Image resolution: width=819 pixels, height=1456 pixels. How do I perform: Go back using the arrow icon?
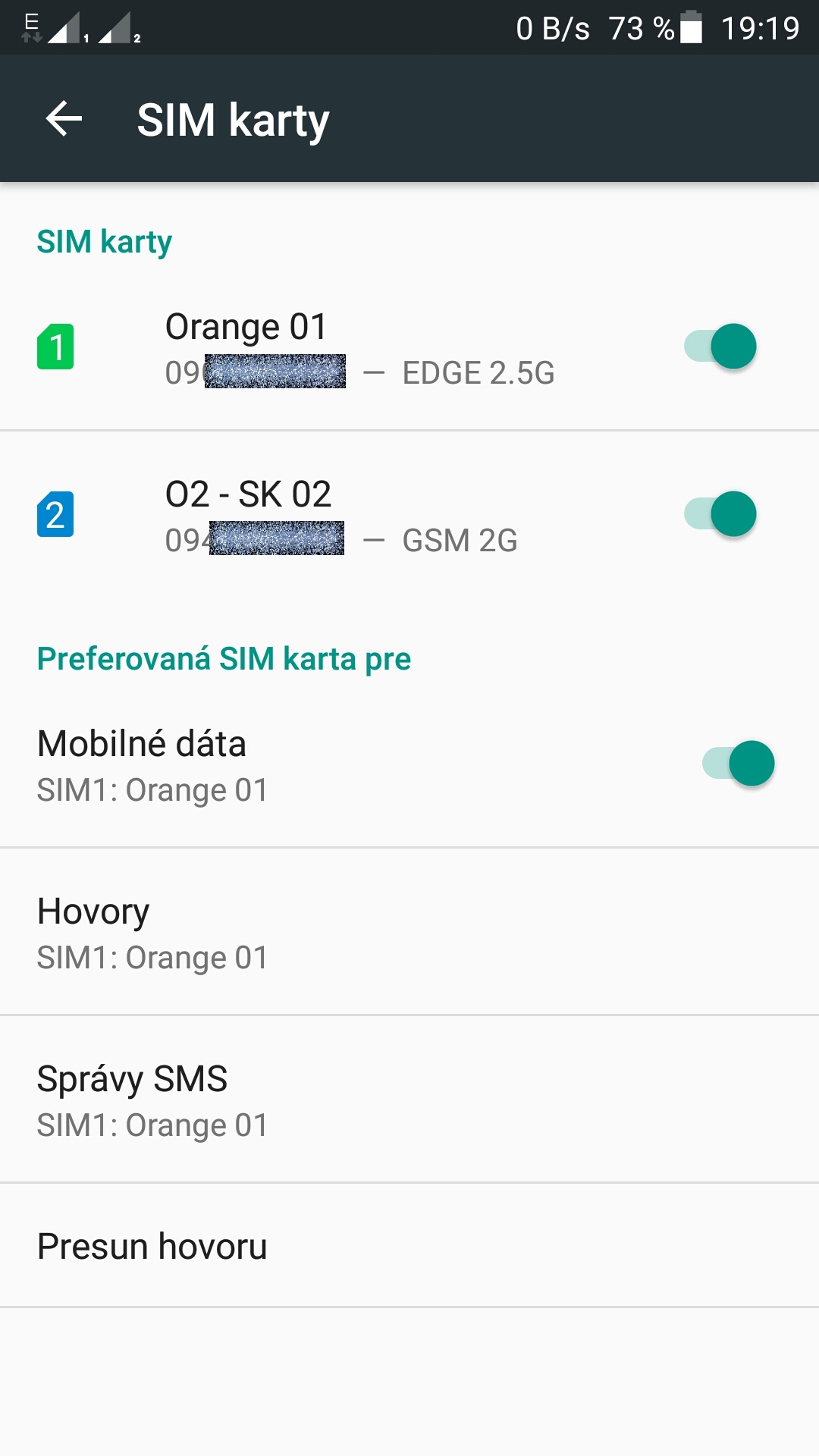[x=64, y=119]
